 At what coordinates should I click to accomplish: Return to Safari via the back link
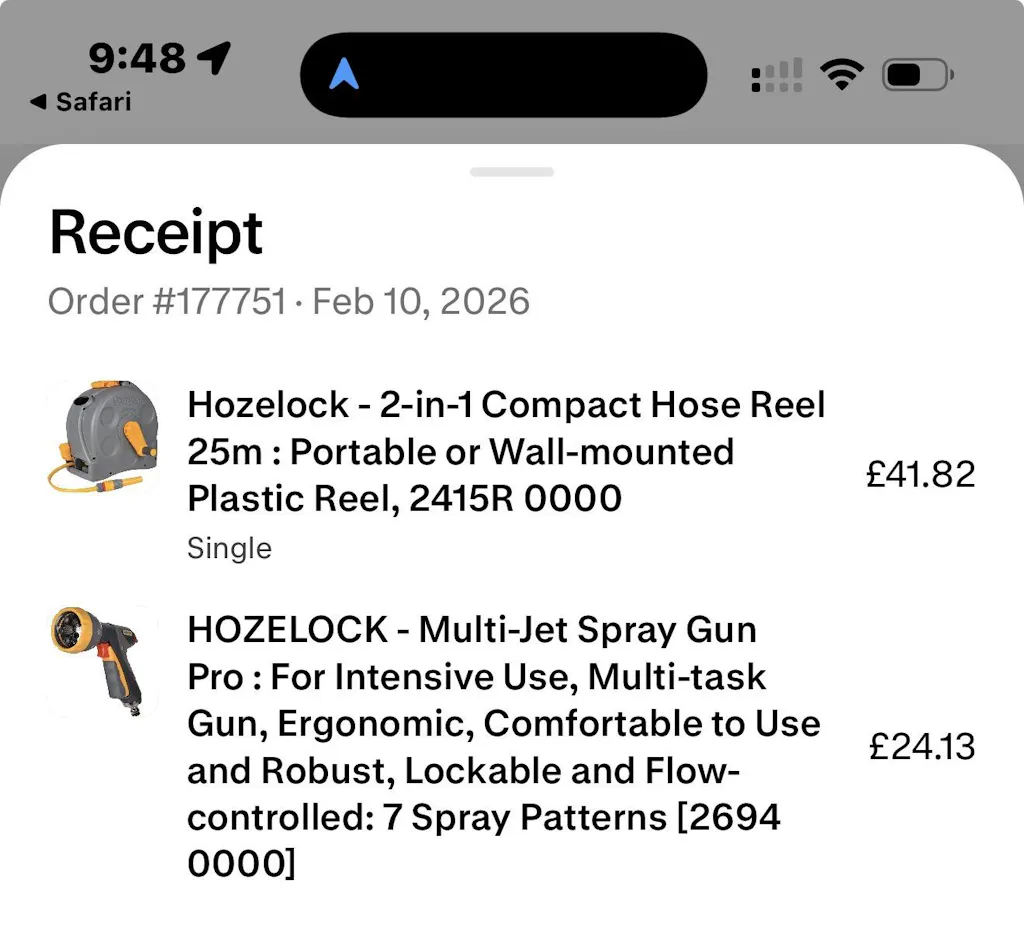(82, 101)
